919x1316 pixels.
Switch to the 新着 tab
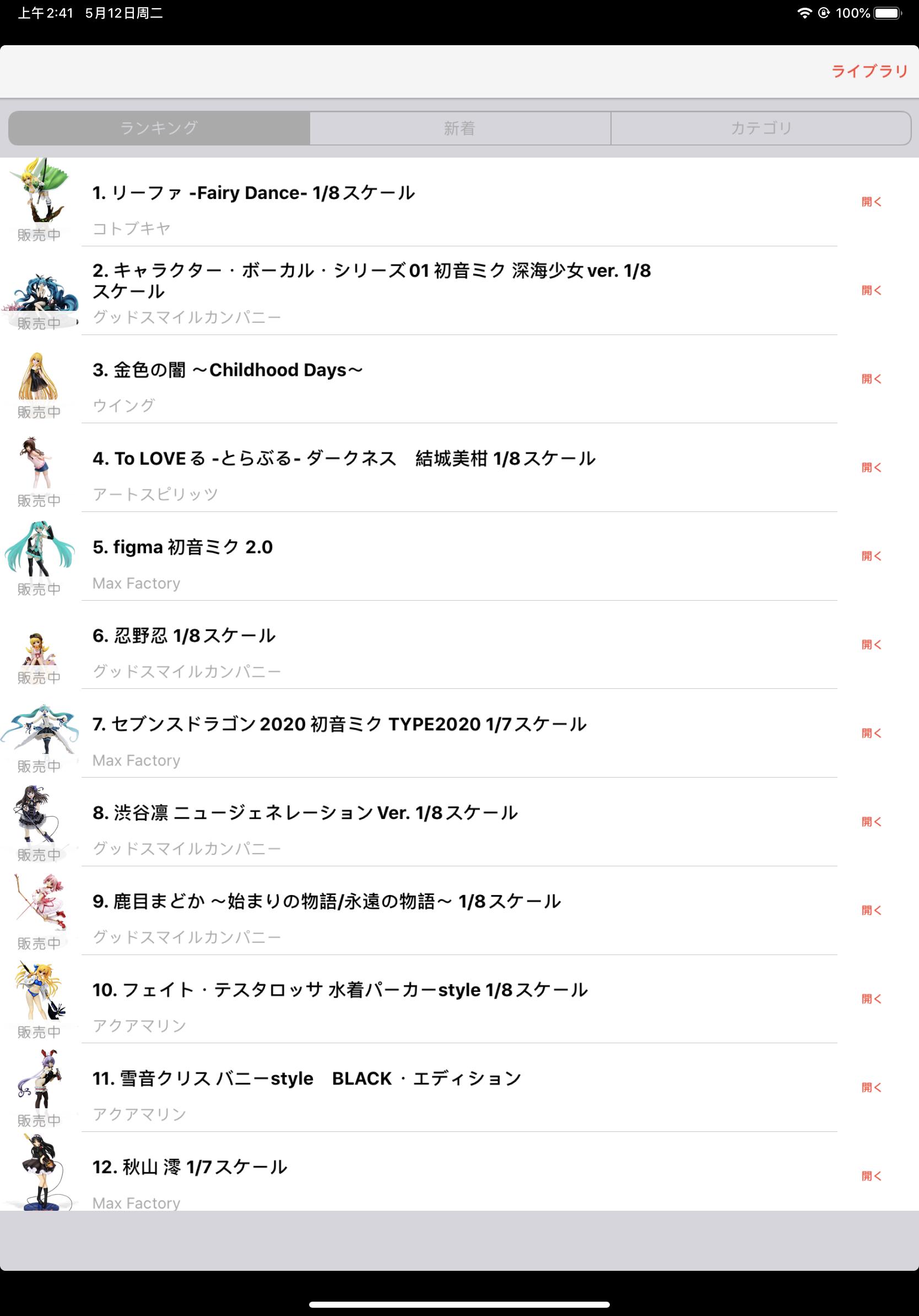459,128
